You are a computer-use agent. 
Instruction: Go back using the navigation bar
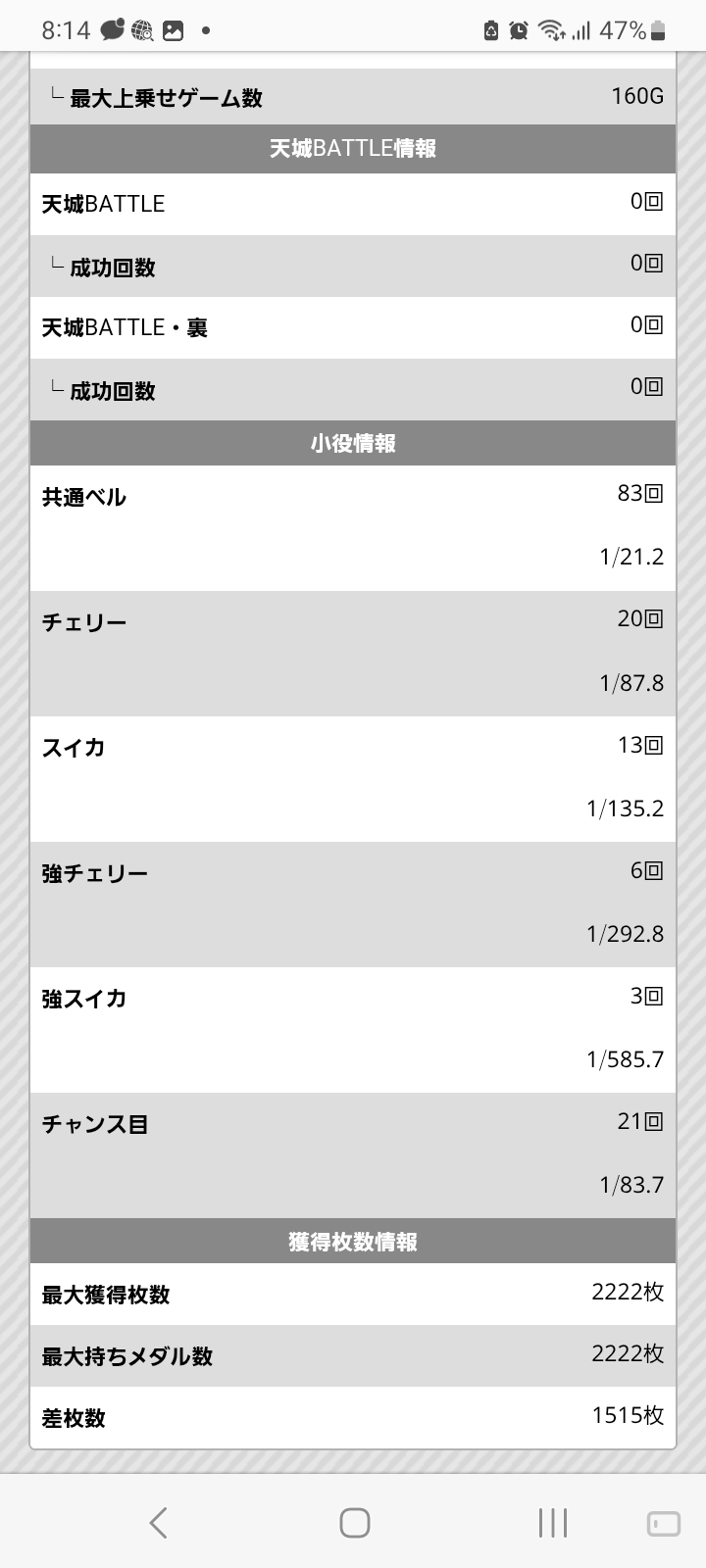[159, 1522]
